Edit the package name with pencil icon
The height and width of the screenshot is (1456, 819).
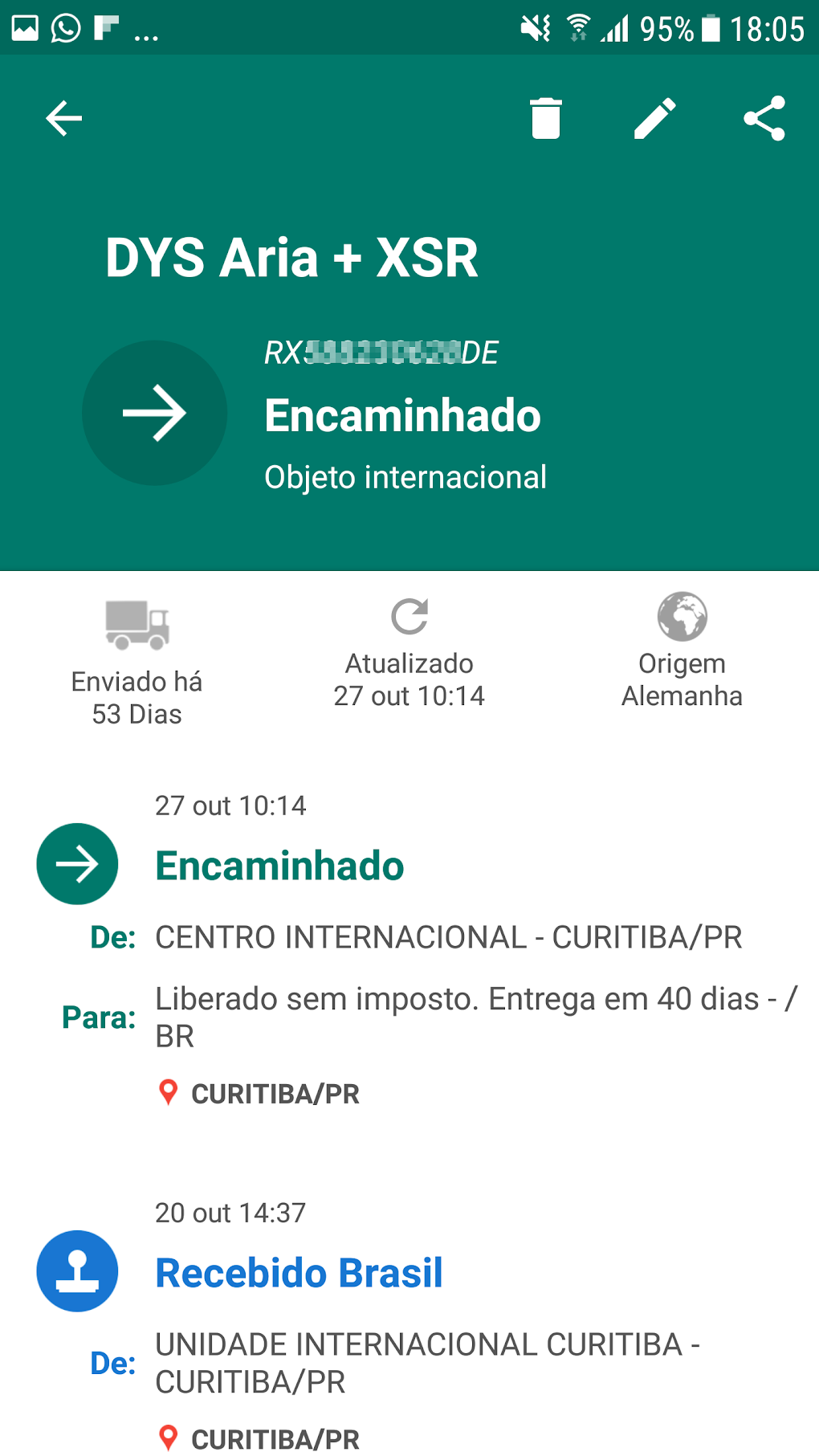click(654, 118)
